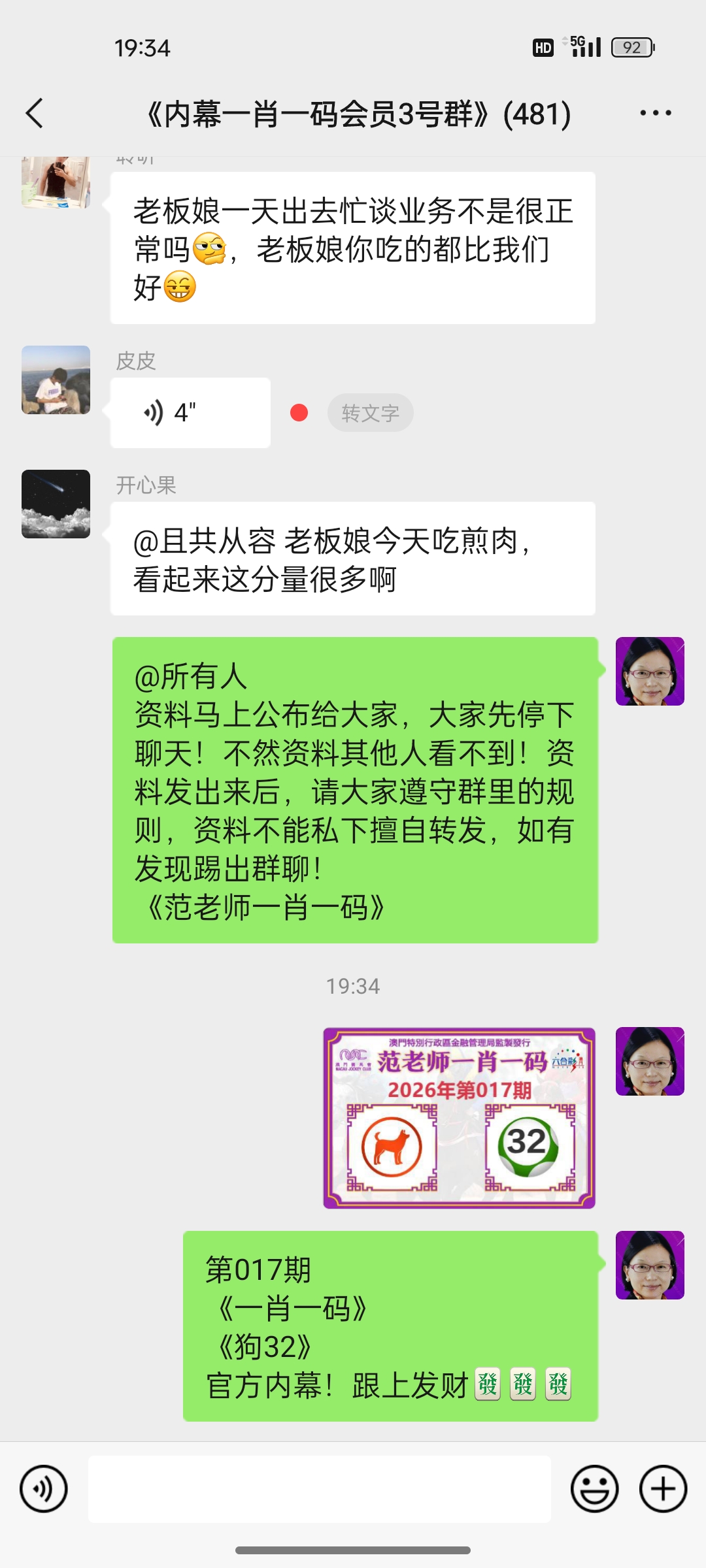Open 皮皮's profile avatar
The image size is (706, 1568).
click(56, 380)
